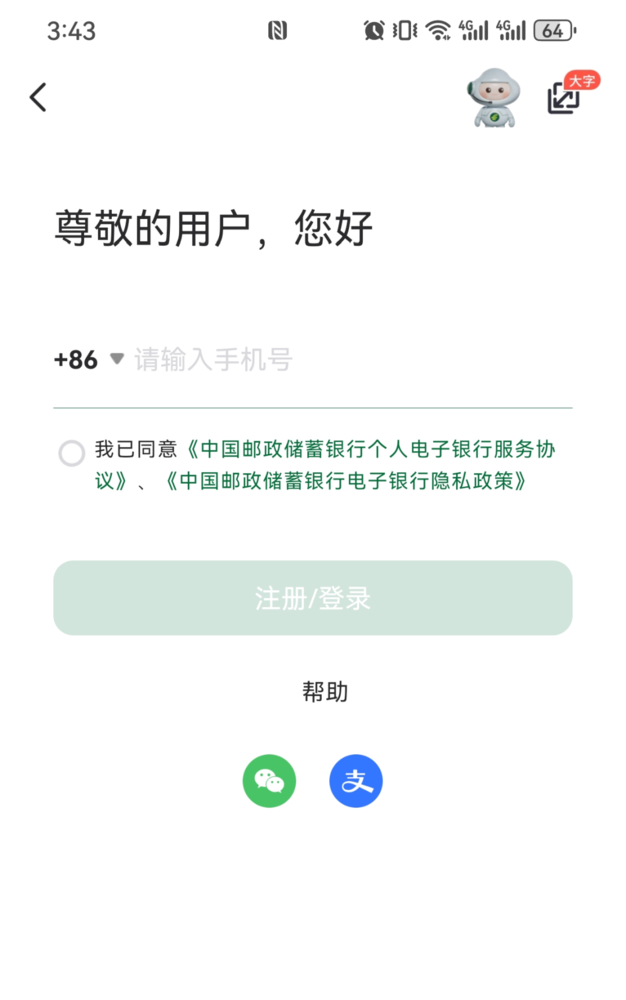Open 《中国邮政储蓄银行个人电子银行服务协议》 link

pyautogui.click(x=370, y=450)
